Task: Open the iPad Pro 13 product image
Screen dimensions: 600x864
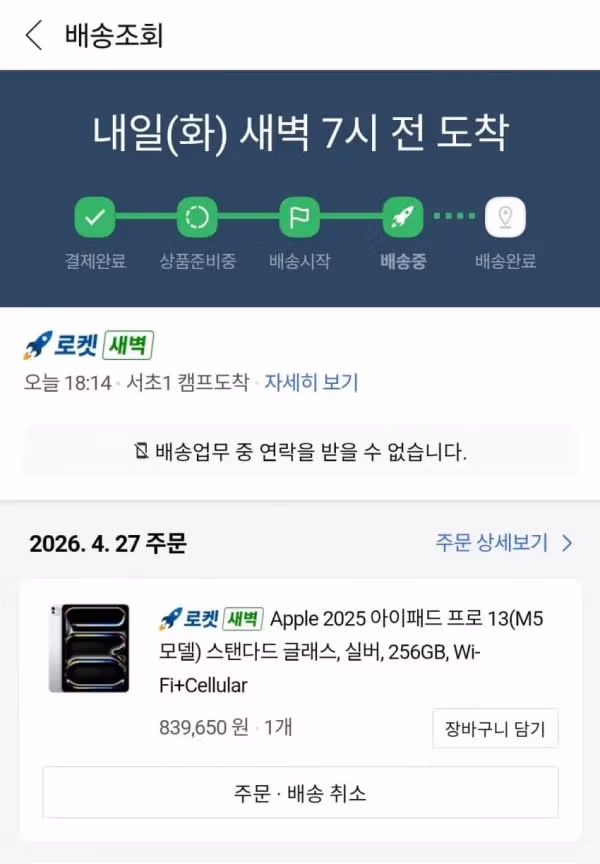Action: pos(89,648)
